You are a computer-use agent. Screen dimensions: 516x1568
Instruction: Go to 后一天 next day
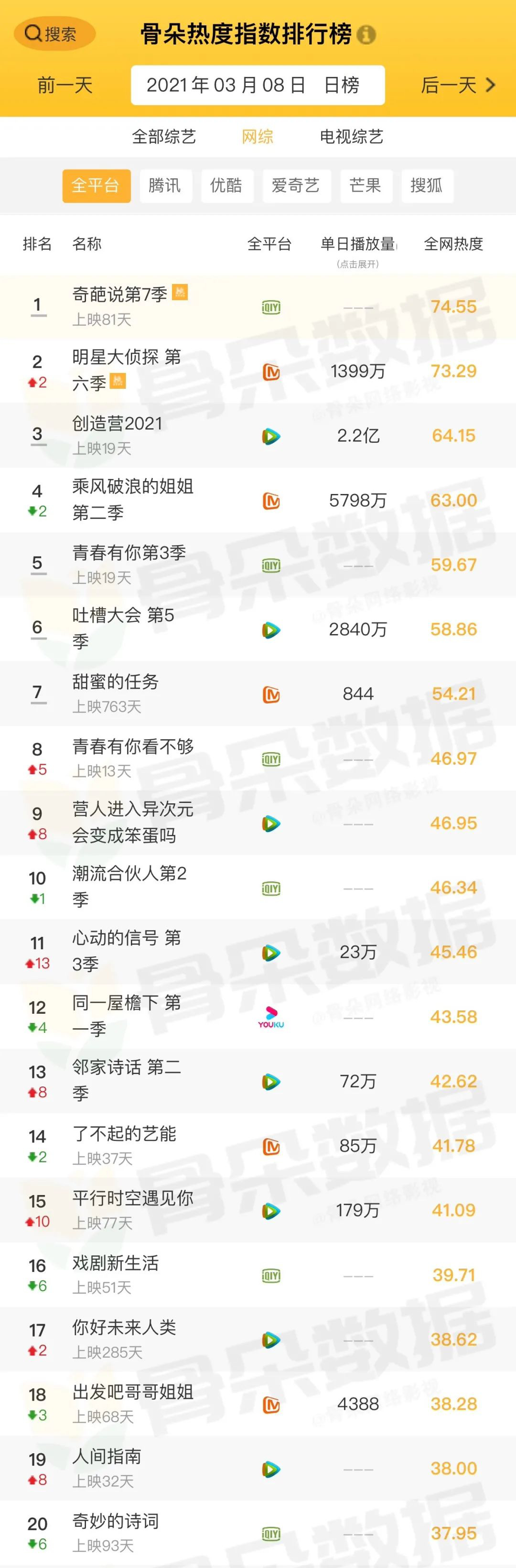click(x=458, y=85)
